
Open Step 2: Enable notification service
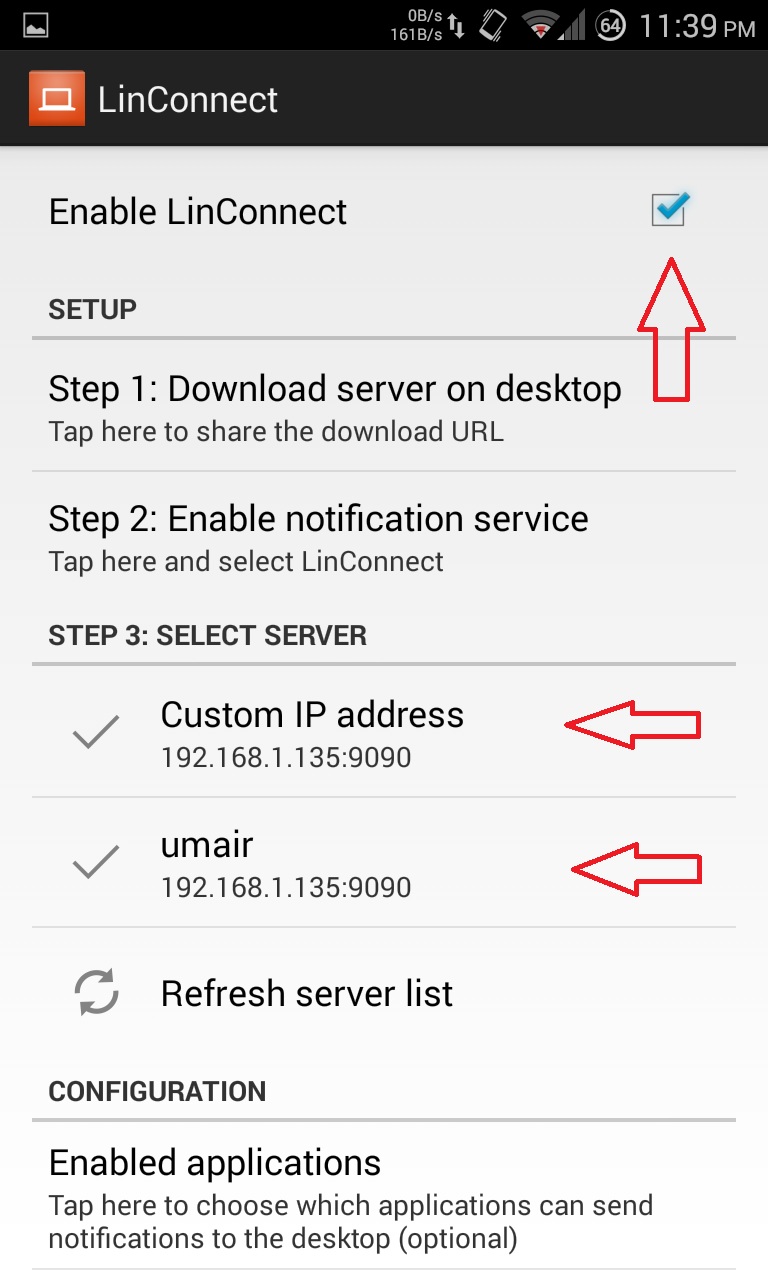point(318,537)
